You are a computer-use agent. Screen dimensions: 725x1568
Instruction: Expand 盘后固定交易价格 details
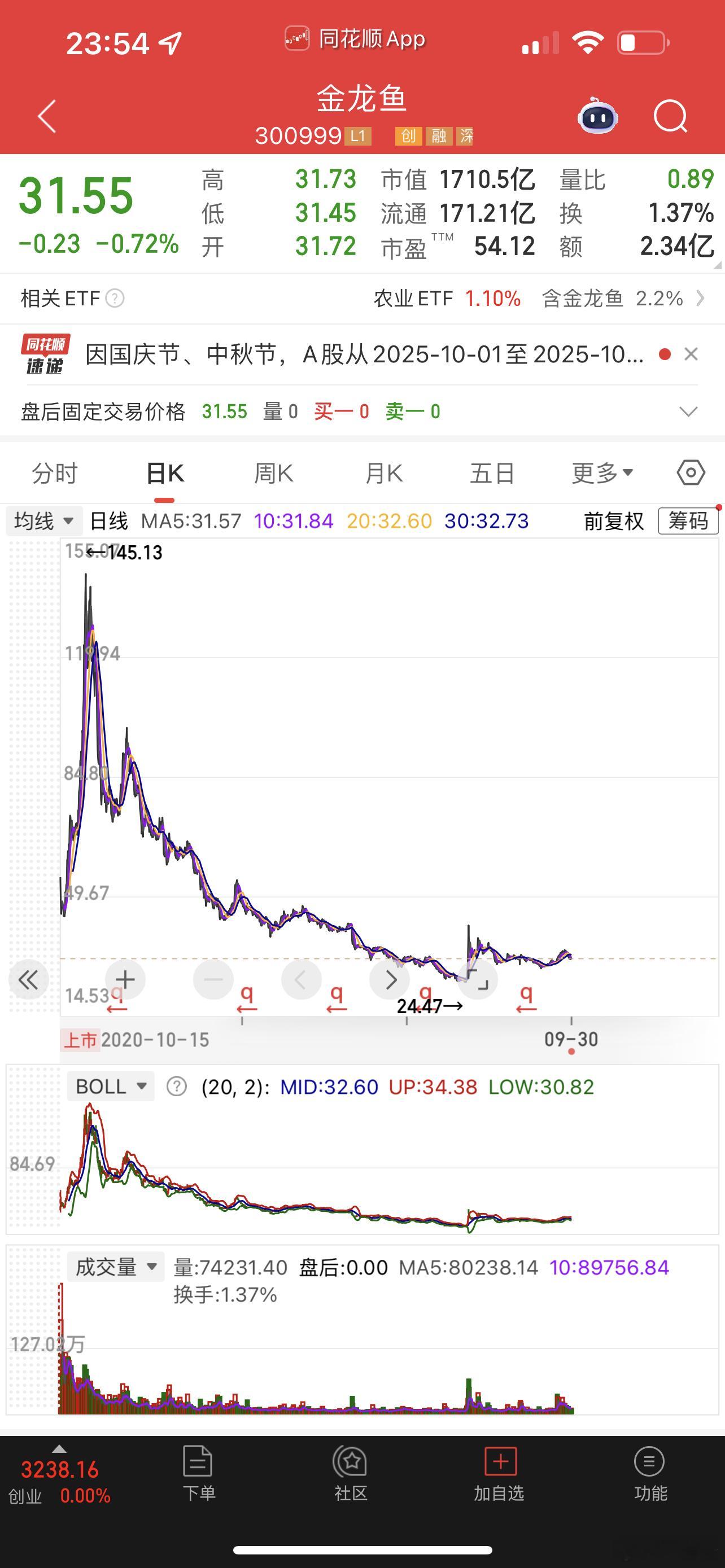[688, 412]
